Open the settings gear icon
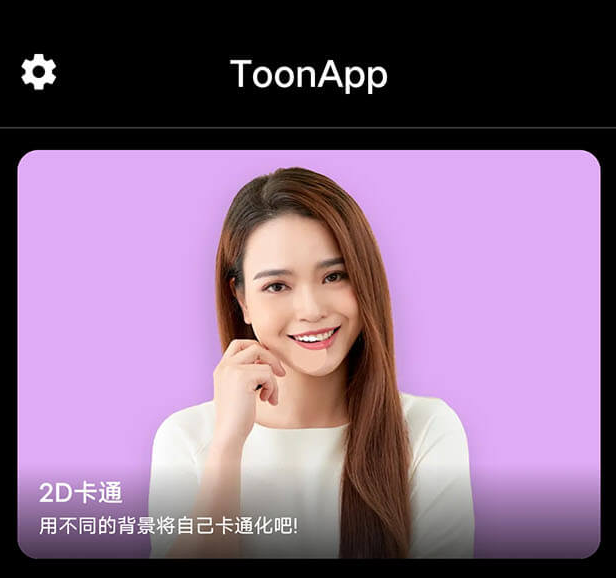This screenshot has width=616, height=578. (39, 72)
